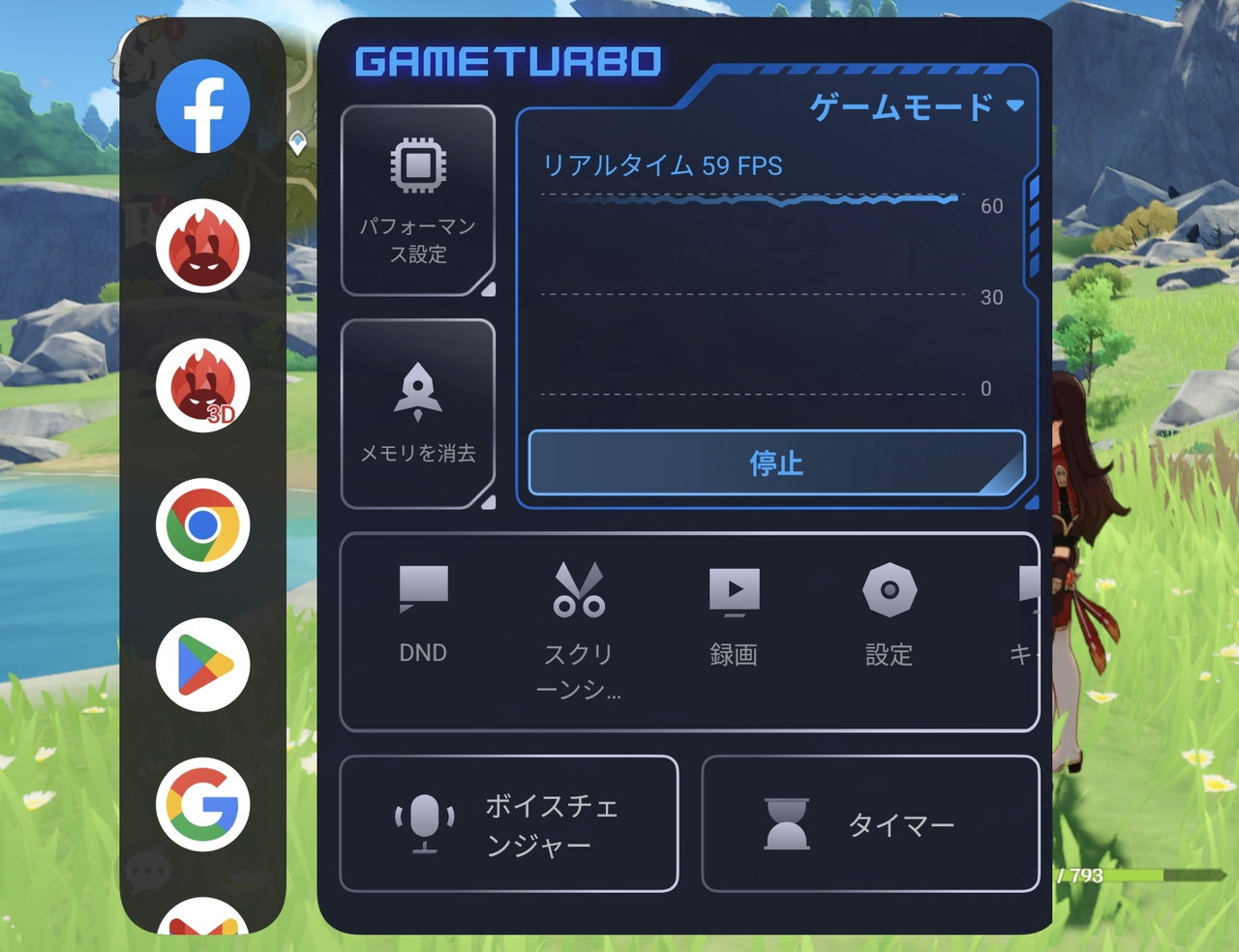Open the ボイスチェンジャー voice changer
The image size is (1239, 952).
[x=509, y=823]
